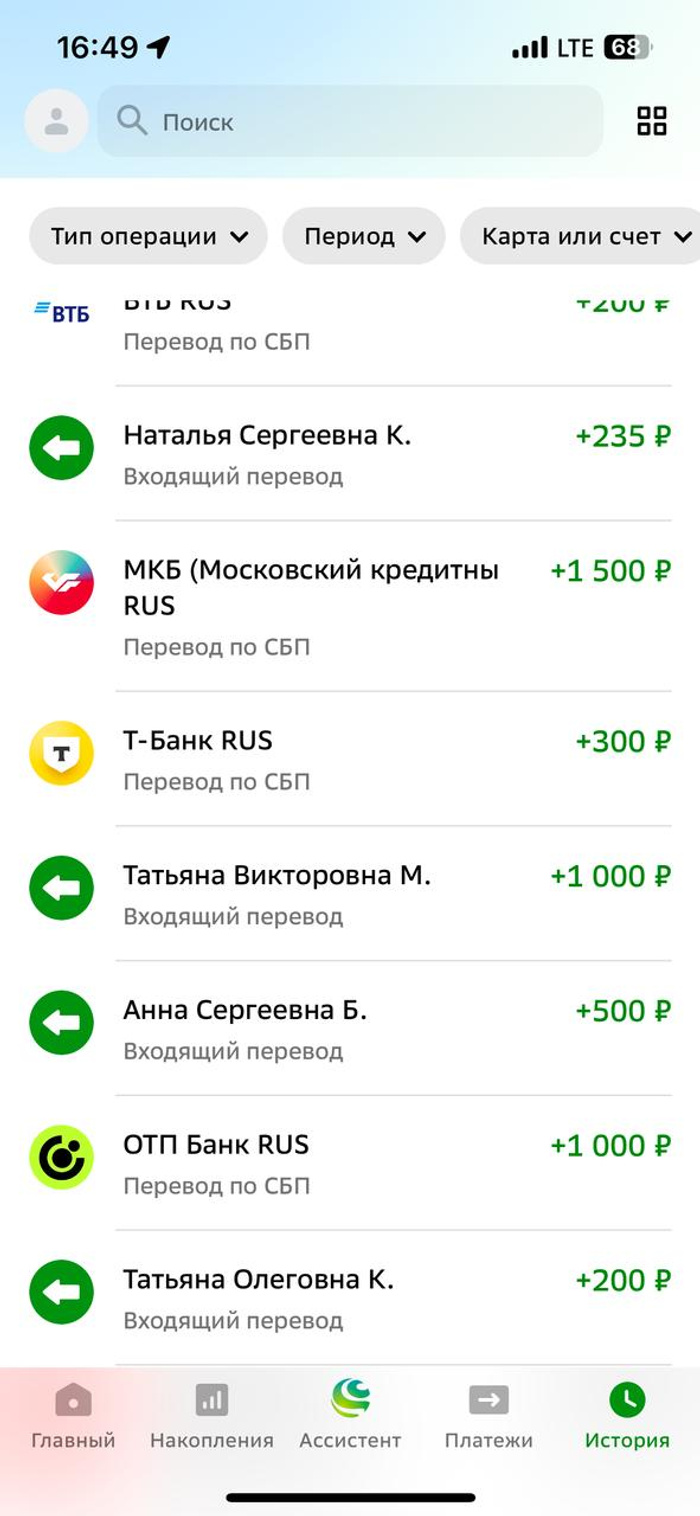The width and height of the screenshot is (700, 1516).
Task: Open the Ассистент tab
Action: click(x=350, y=1418)
